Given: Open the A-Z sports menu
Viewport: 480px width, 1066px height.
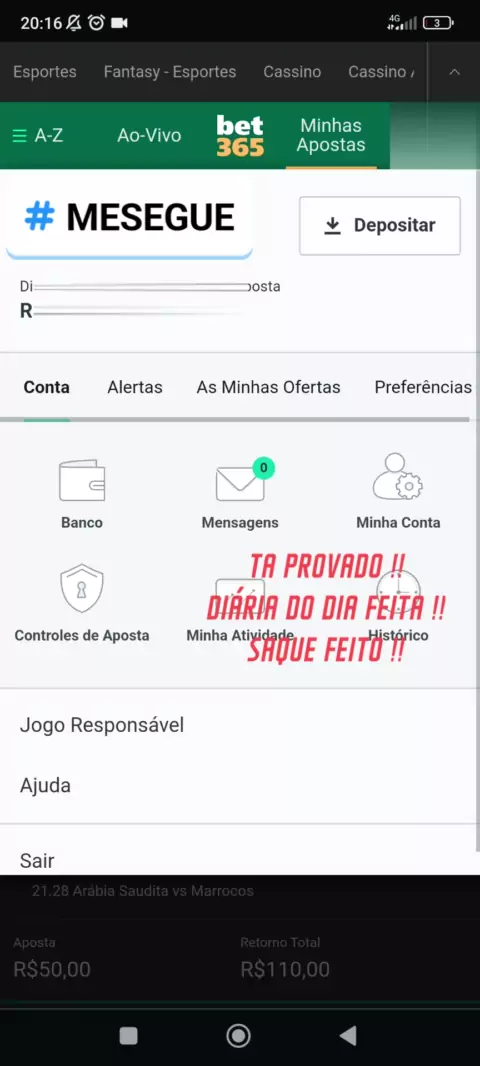Looking at the screenshot, I should pyautogui.click(x=38, y=135).
